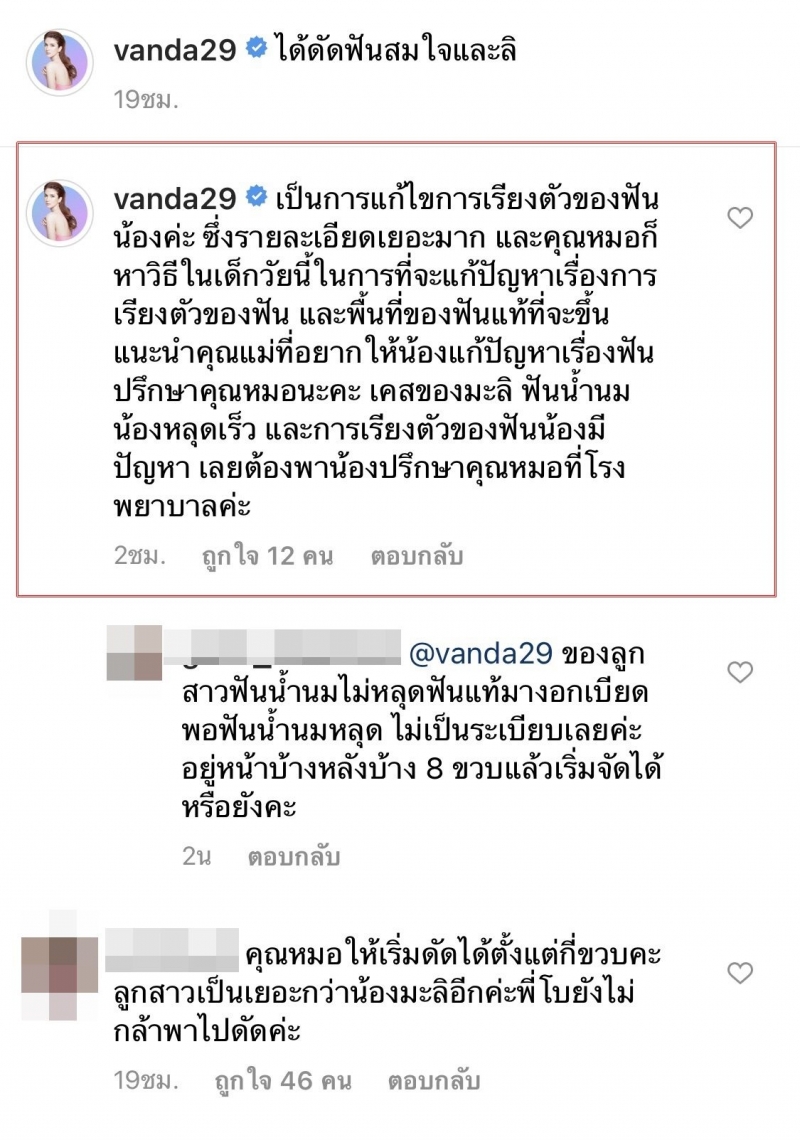This screenshot has height=1140, width=800.
Task: Reply to the 2น comment
Action: [x=295, y=857]
